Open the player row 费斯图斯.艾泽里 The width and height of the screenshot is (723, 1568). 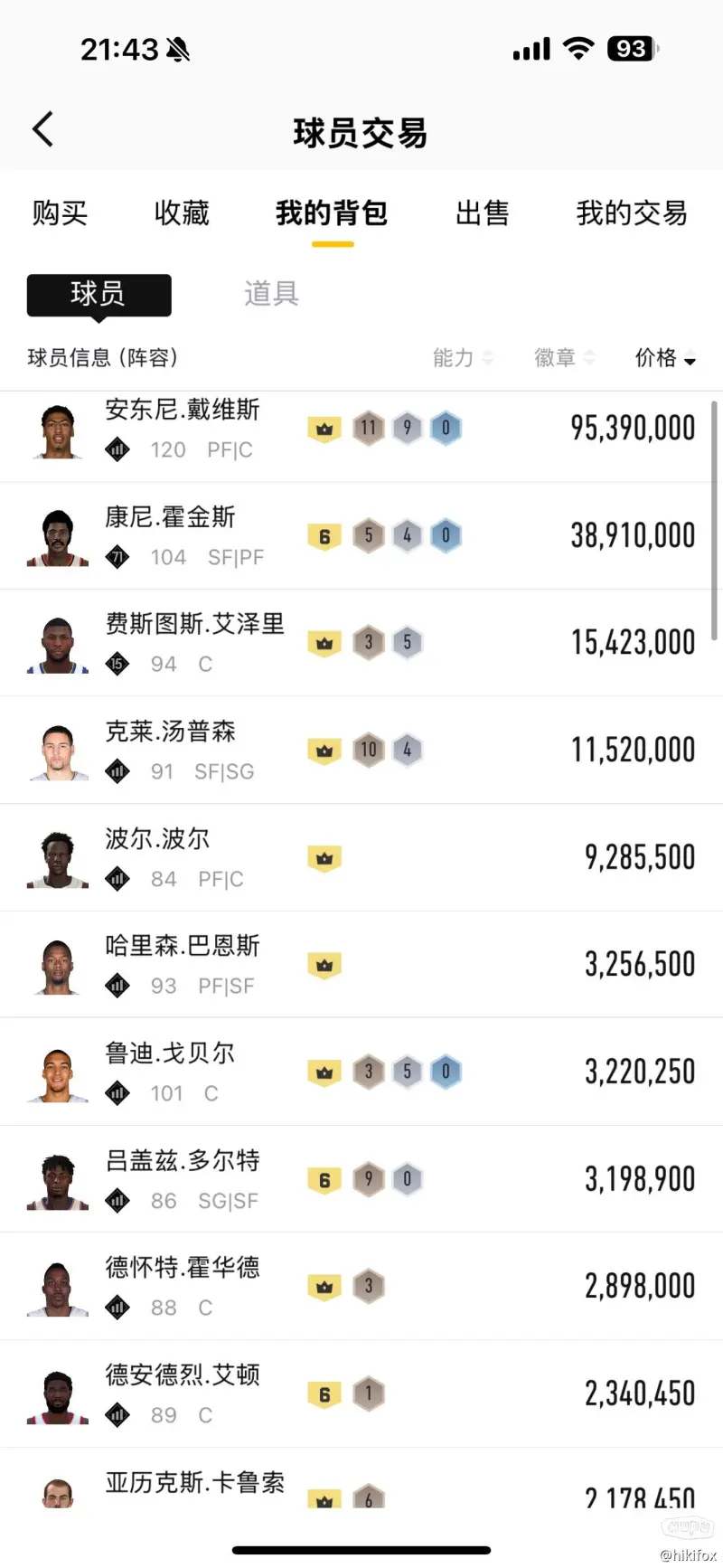(361, 643)
